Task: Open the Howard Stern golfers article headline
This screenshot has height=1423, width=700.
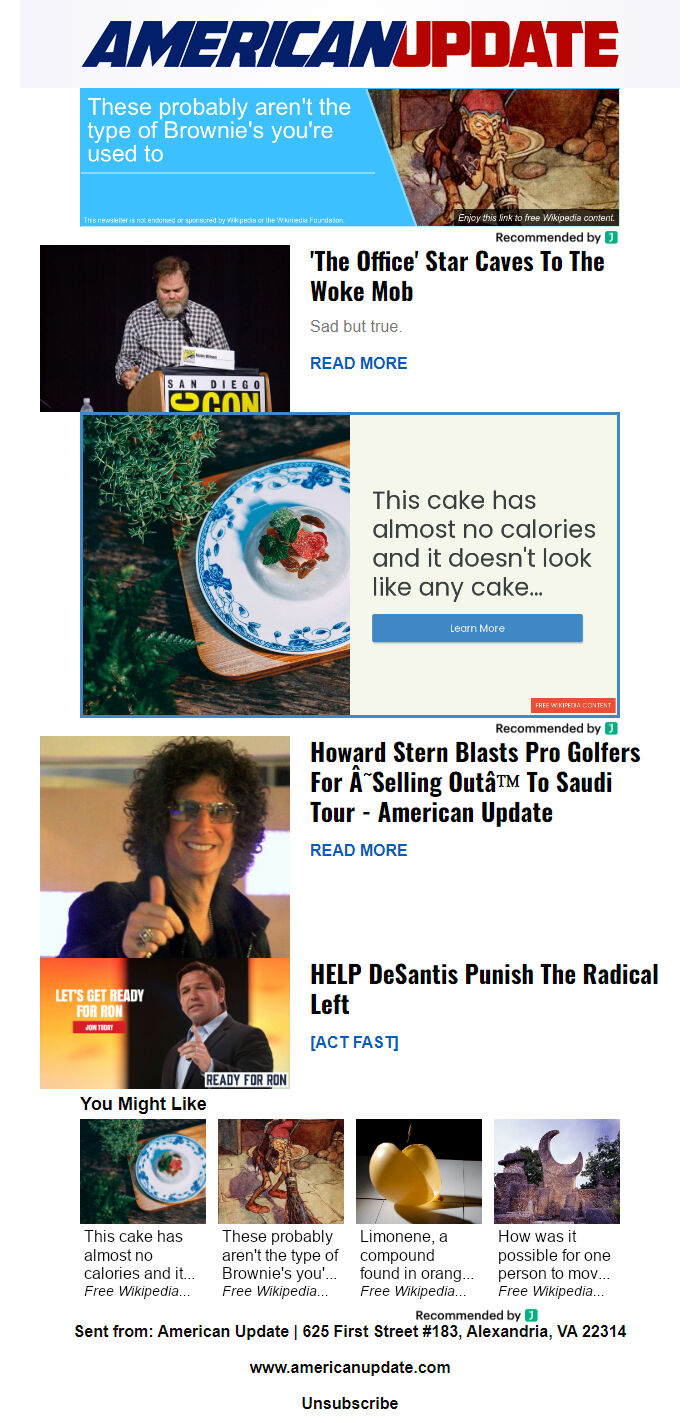Action: (475, 782)
